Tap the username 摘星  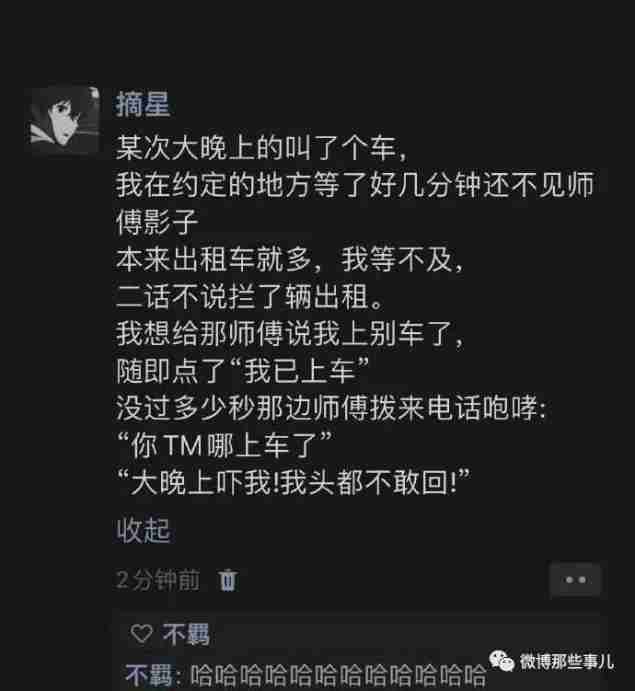click(x=144, y=104)
